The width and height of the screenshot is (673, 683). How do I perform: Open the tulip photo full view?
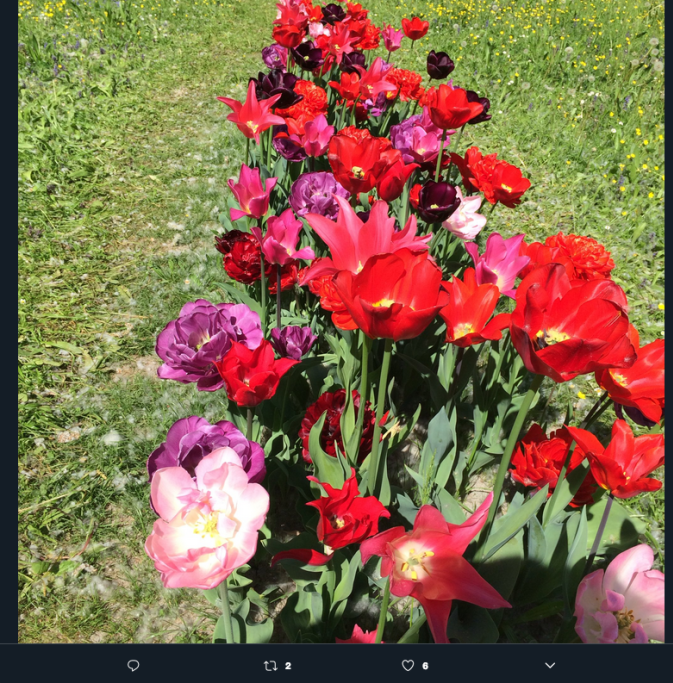[340, 320]
